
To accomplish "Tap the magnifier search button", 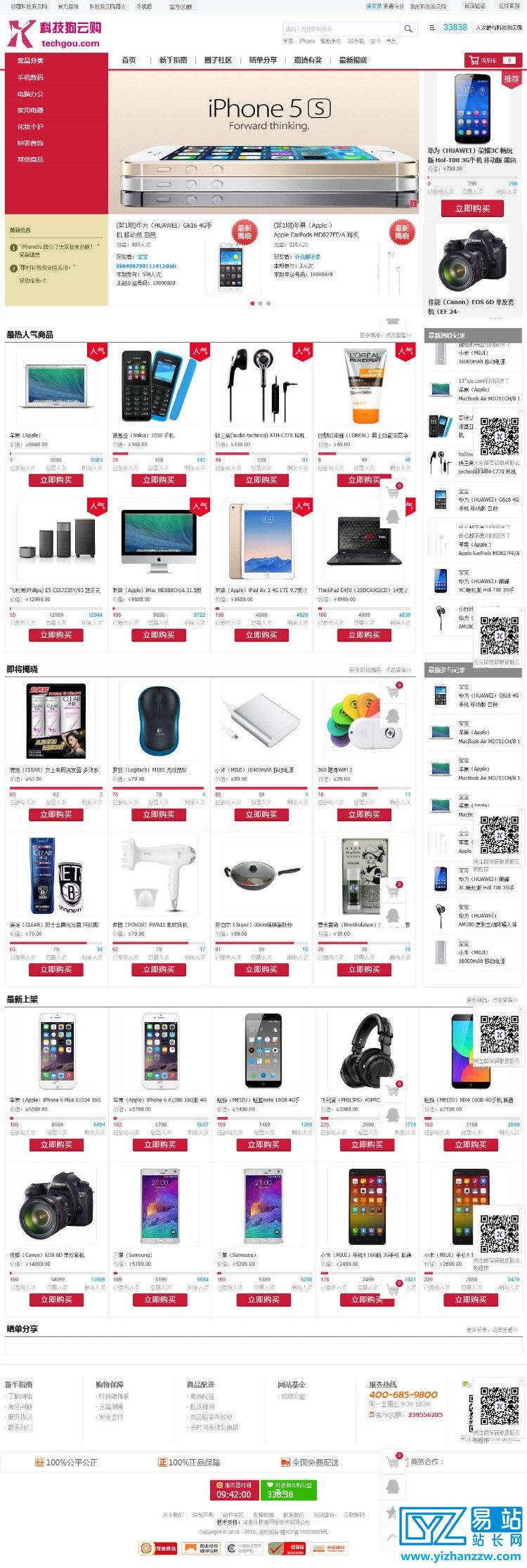I will [x=408, y=29].
